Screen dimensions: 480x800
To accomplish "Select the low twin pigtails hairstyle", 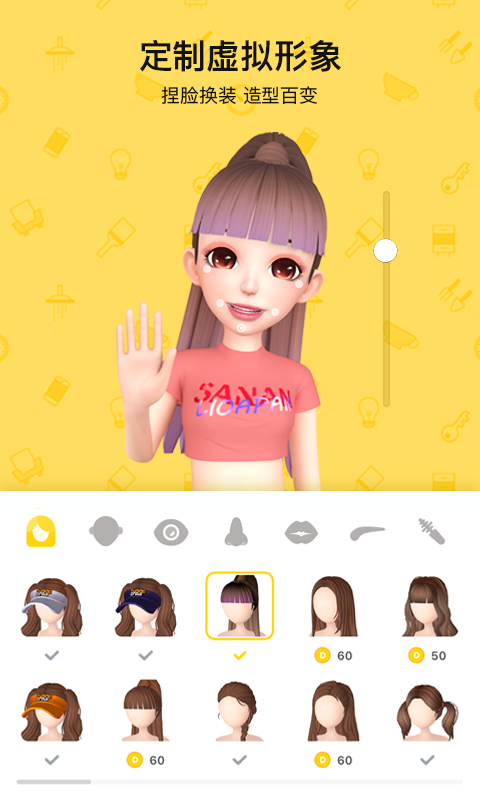I will 427,713.
